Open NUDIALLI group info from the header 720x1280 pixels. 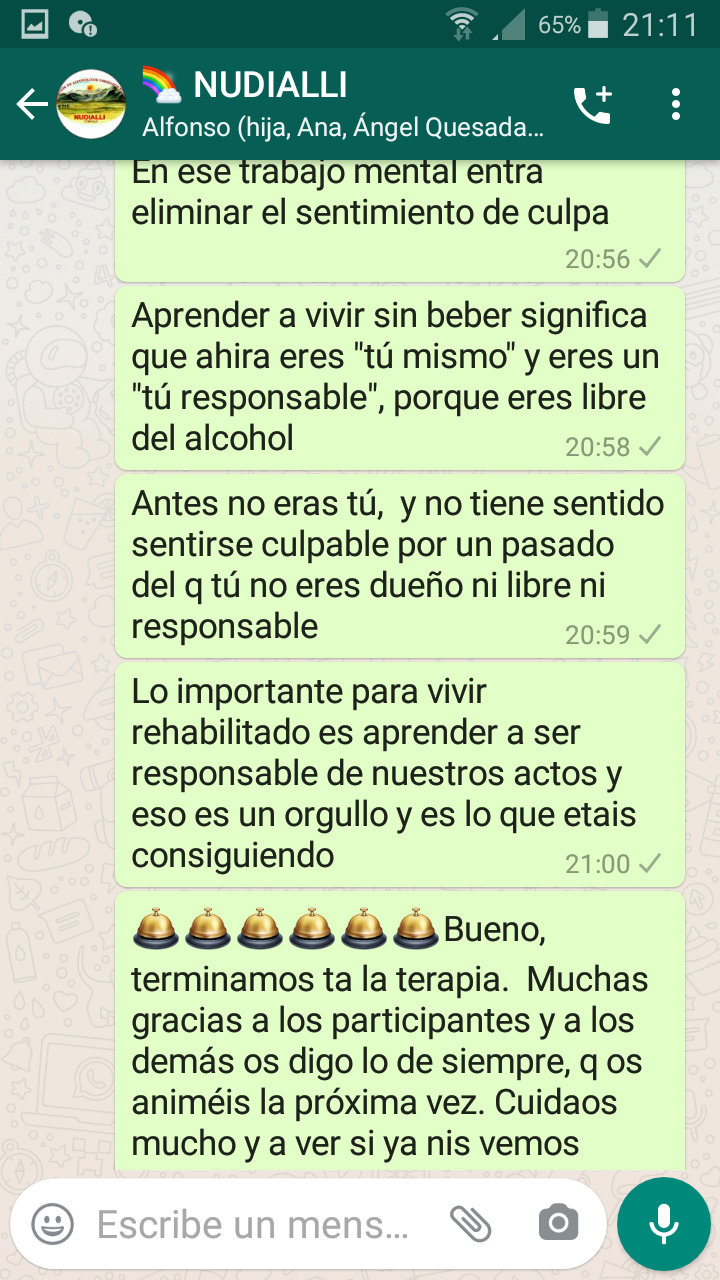tap(340, 103)
